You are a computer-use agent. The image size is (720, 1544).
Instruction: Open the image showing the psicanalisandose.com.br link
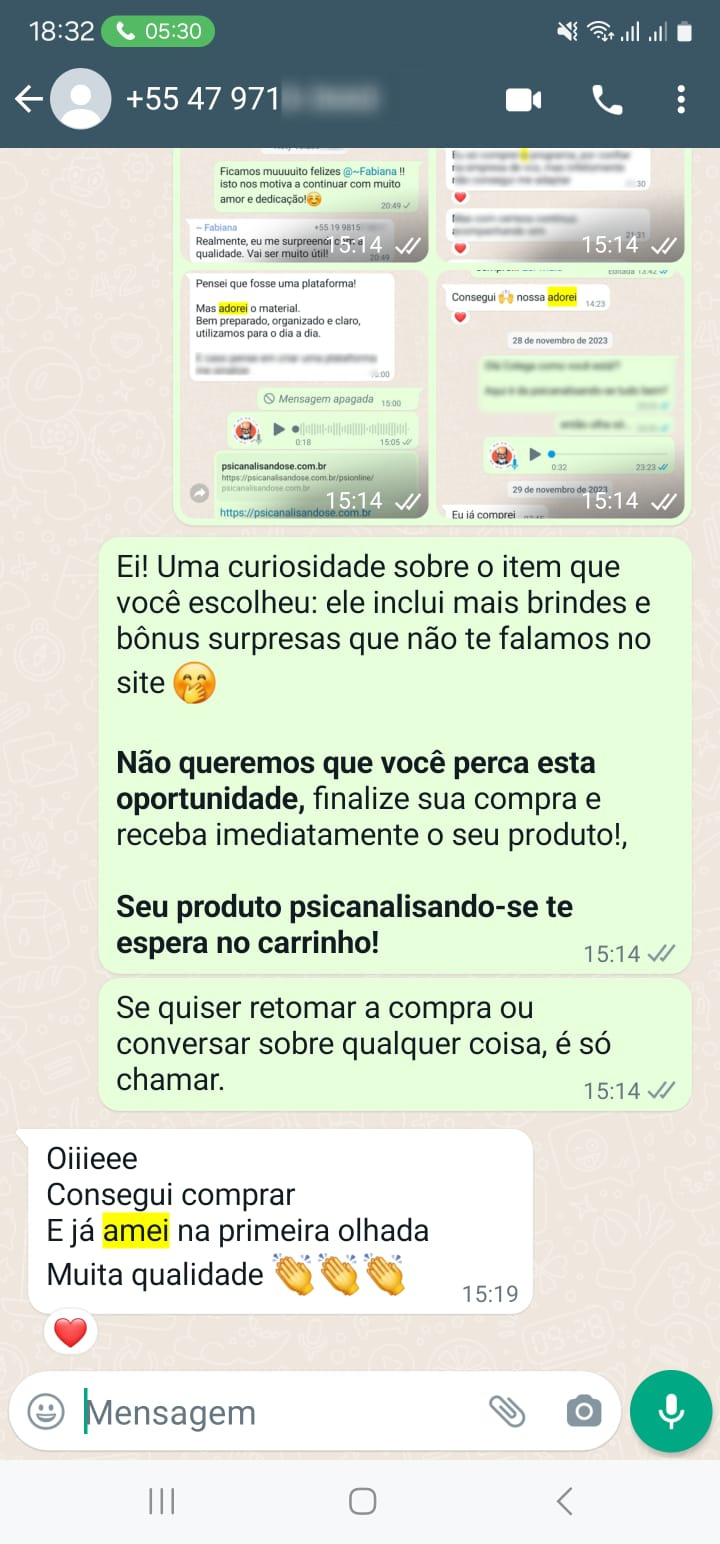pos(305,395)
